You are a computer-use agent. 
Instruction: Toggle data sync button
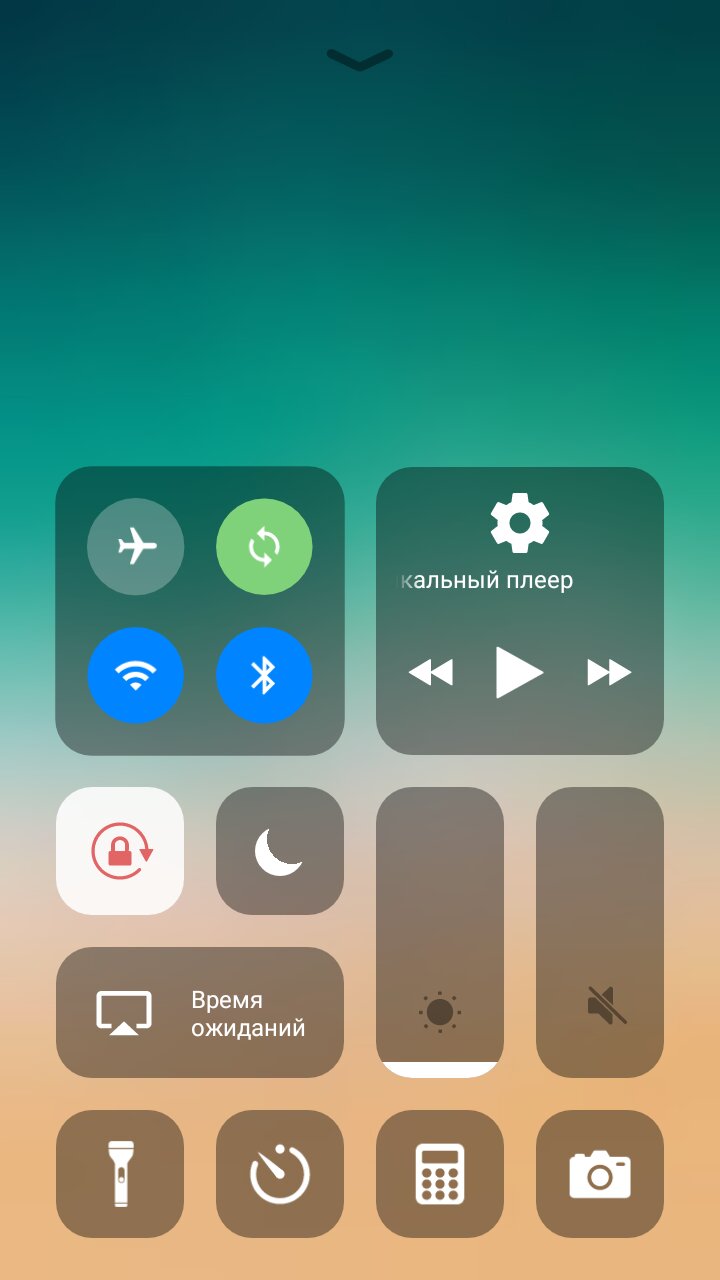point(264,546)
